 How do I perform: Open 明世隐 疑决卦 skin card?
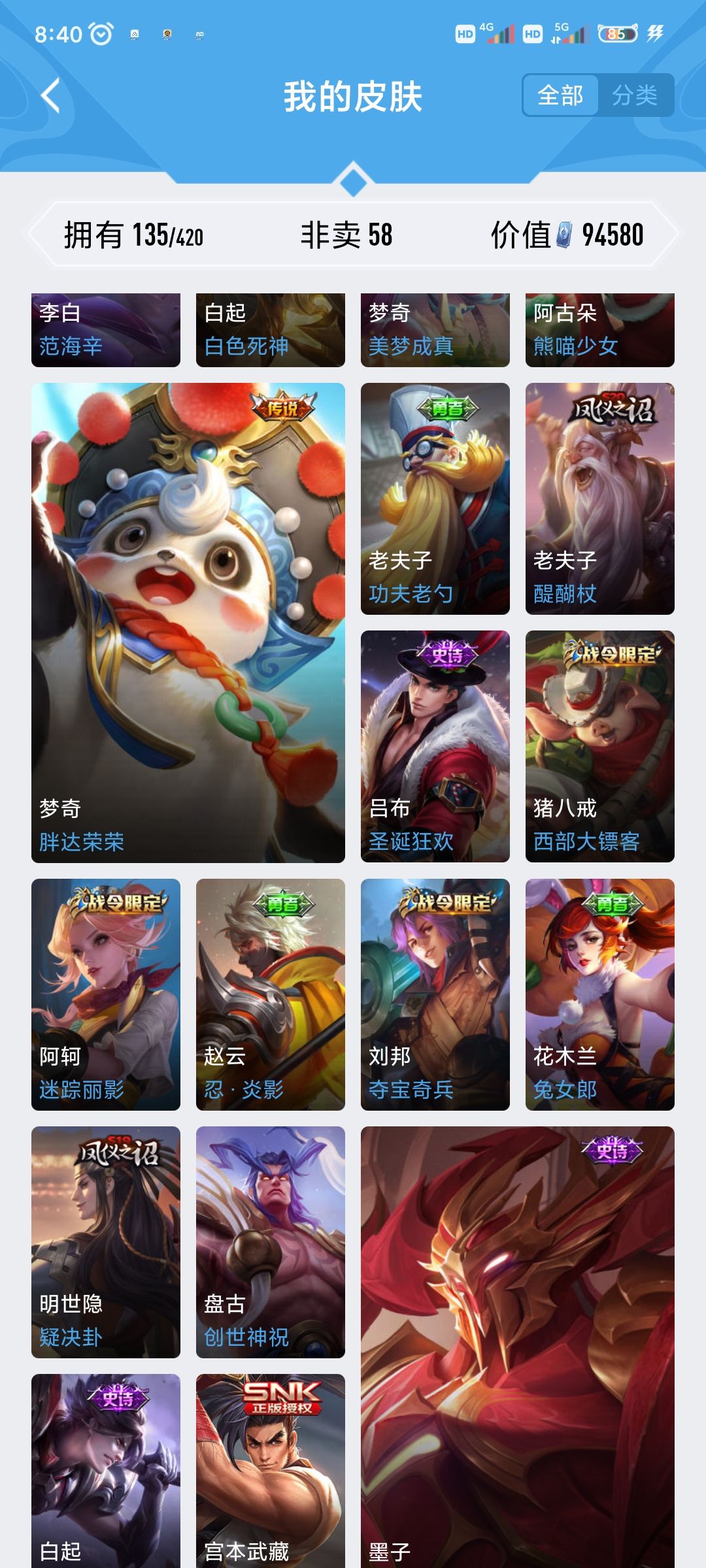pyautogui.click(x=106, y=1242)
